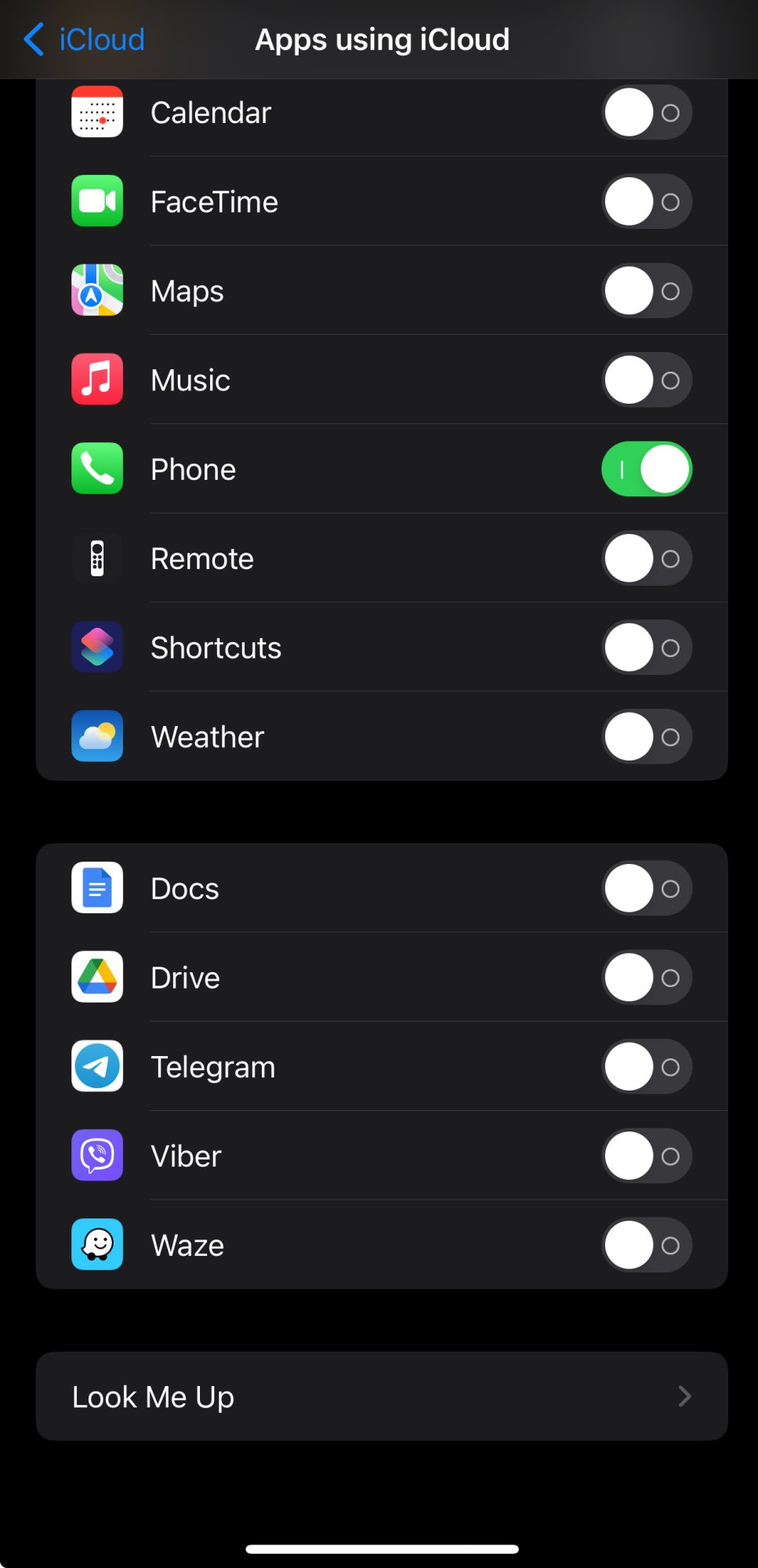Screen dimensions: 758x1568
Task: Disable Phone iCloud sync
Action: click(646, 470)
